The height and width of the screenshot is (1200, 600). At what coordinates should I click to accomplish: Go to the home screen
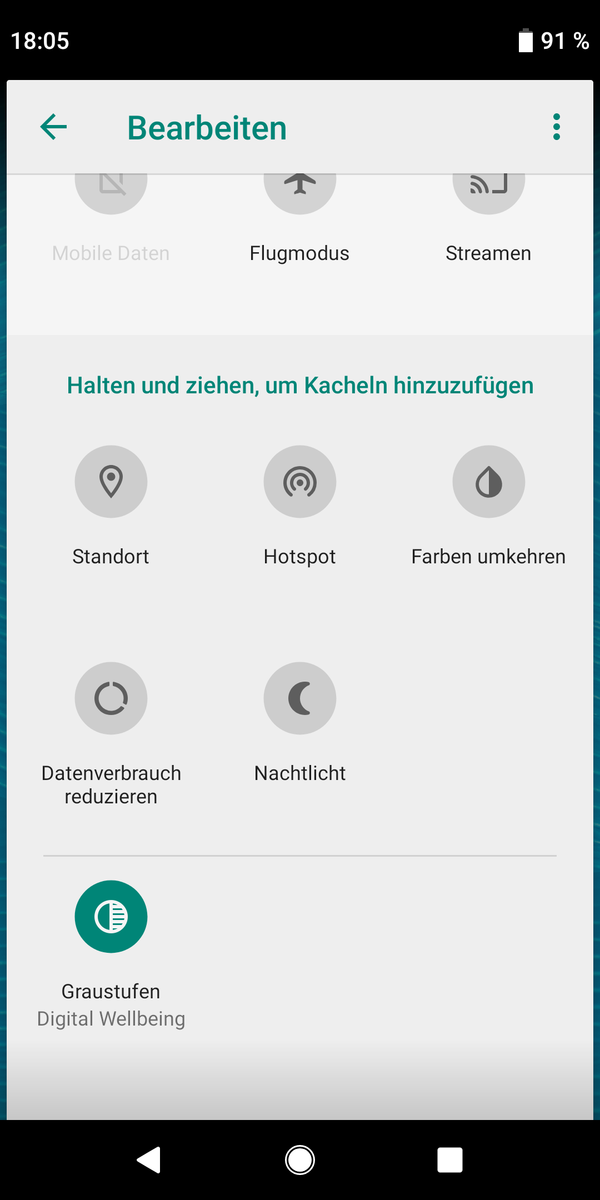click(x=299, y=1159)
